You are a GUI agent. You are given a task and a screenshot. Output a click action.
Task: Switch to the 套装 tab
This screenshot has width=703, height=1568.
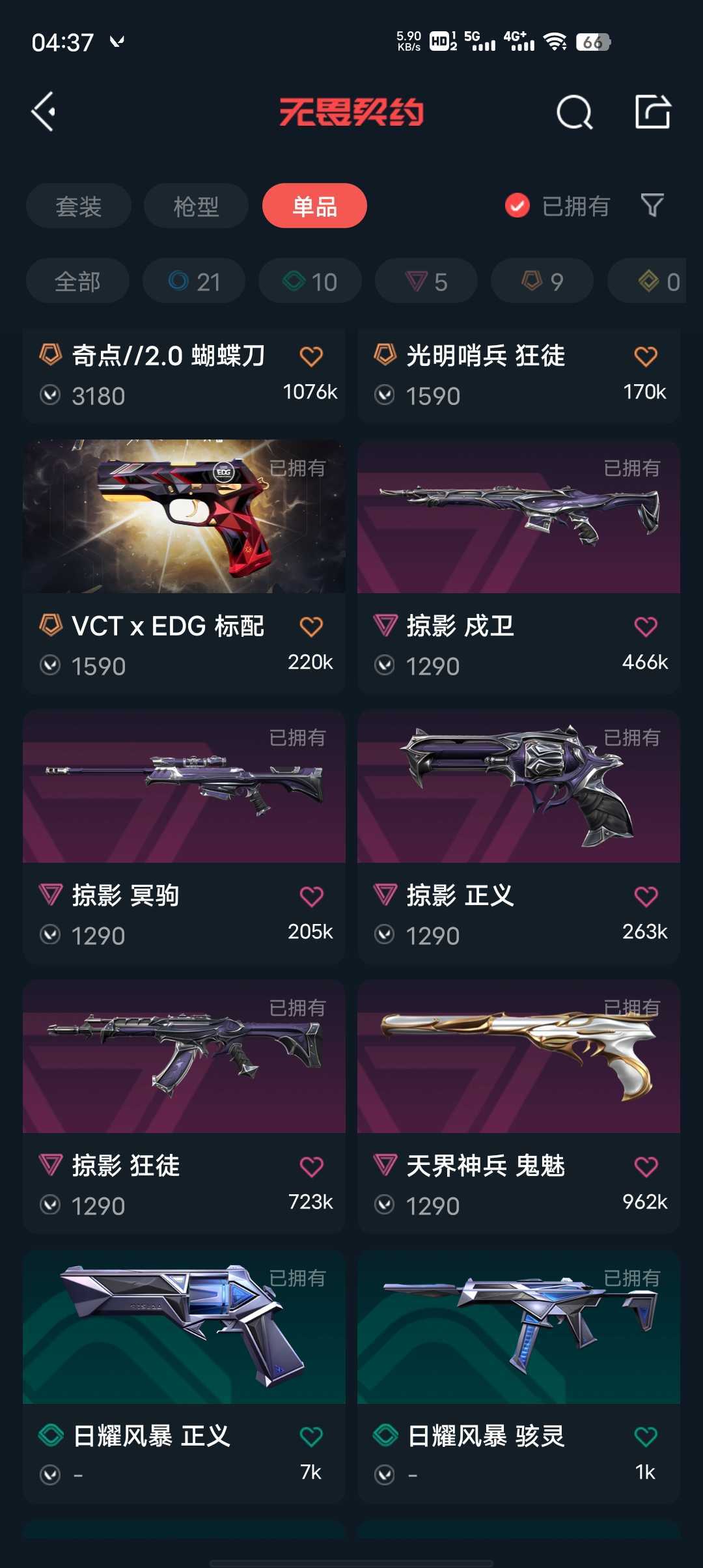point(79,206)
